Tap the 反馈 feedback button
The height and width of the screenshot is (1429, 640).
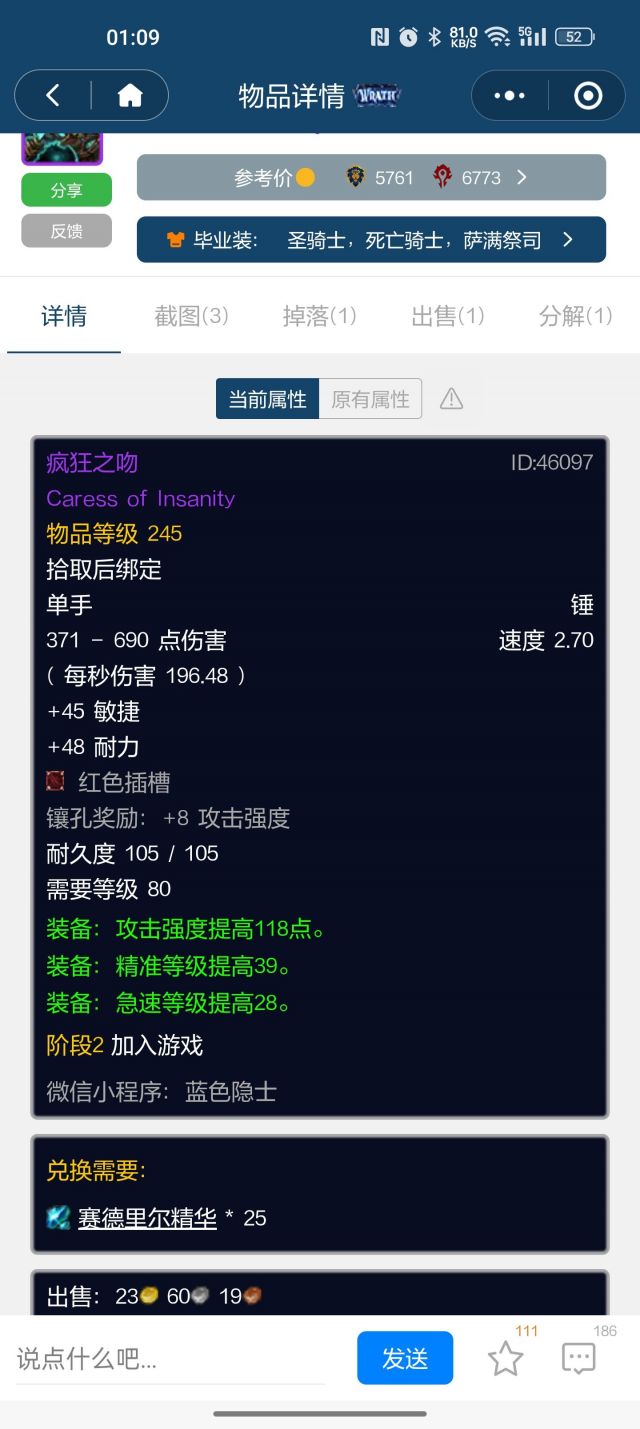(66, 231)
